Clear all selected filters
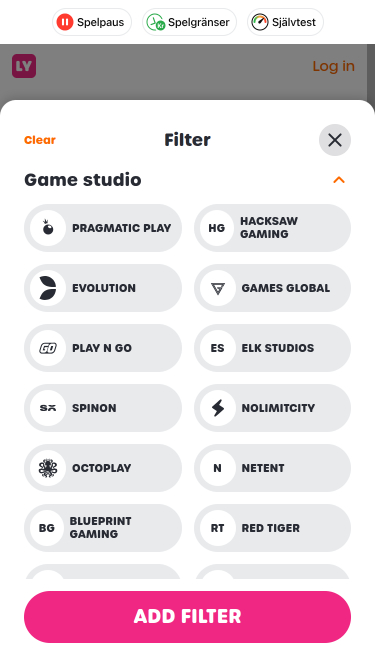This screenshot has width=375, height=667. (40, 140)
